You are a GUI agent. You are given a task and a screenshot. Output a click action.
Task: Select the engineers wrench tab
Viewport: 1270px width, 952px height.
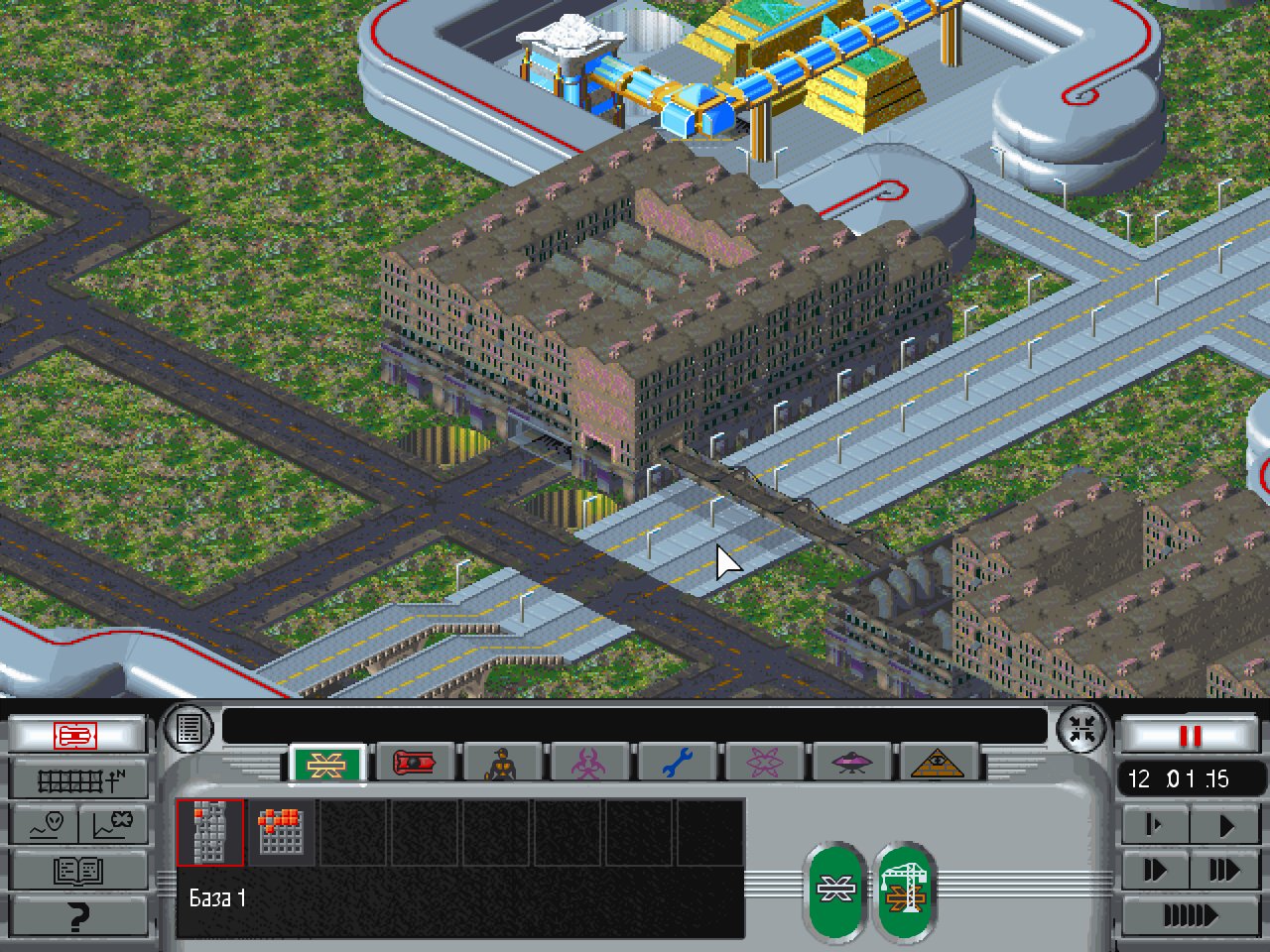tap(677, 764)
